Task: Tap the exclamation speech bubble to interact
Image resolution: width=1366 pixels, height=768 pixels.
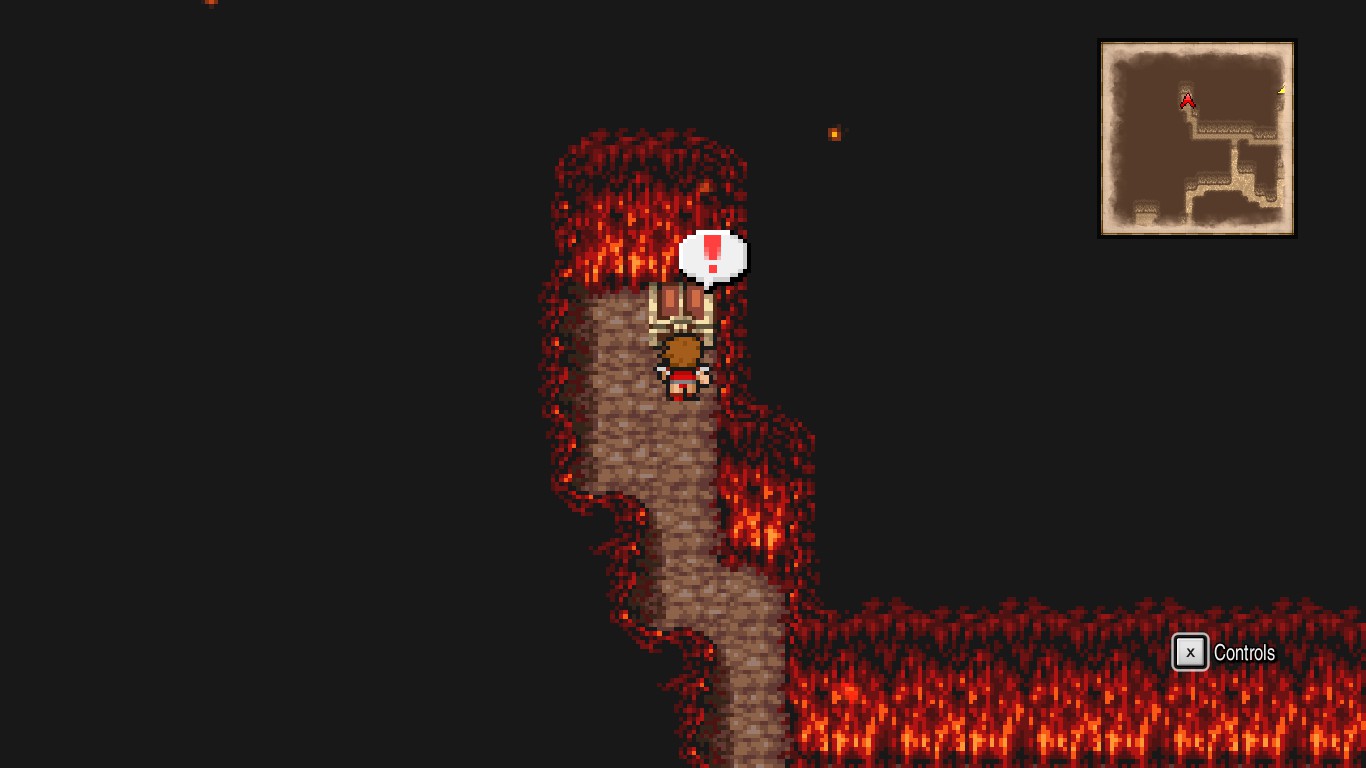Action: (712, 256)
